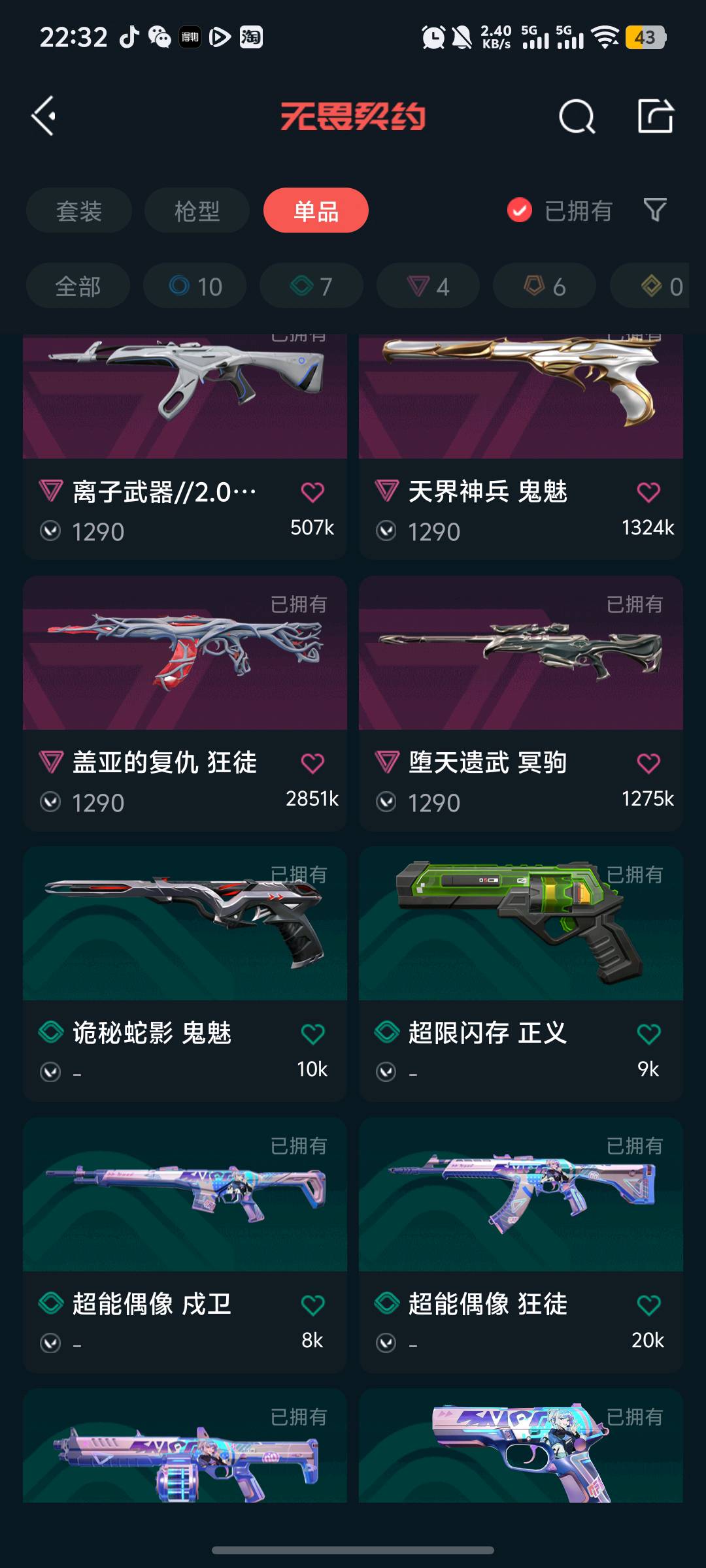Switch to the 套装 tab
This screenshot has height=1568, width=706.
click(79, 211)
